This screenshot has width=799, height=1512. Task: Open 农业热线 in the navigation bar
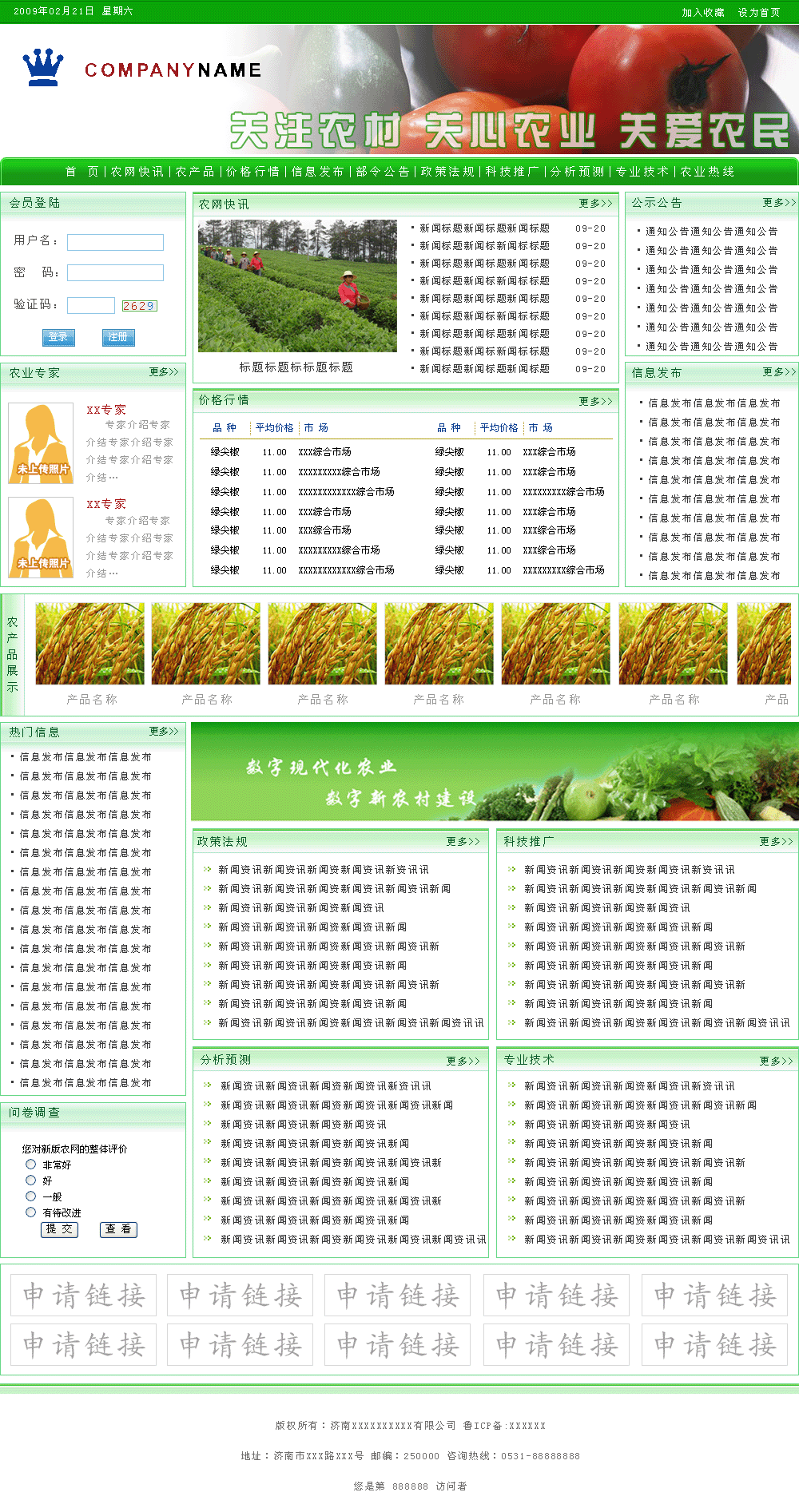pyautogui.click(x=707, y=172)
